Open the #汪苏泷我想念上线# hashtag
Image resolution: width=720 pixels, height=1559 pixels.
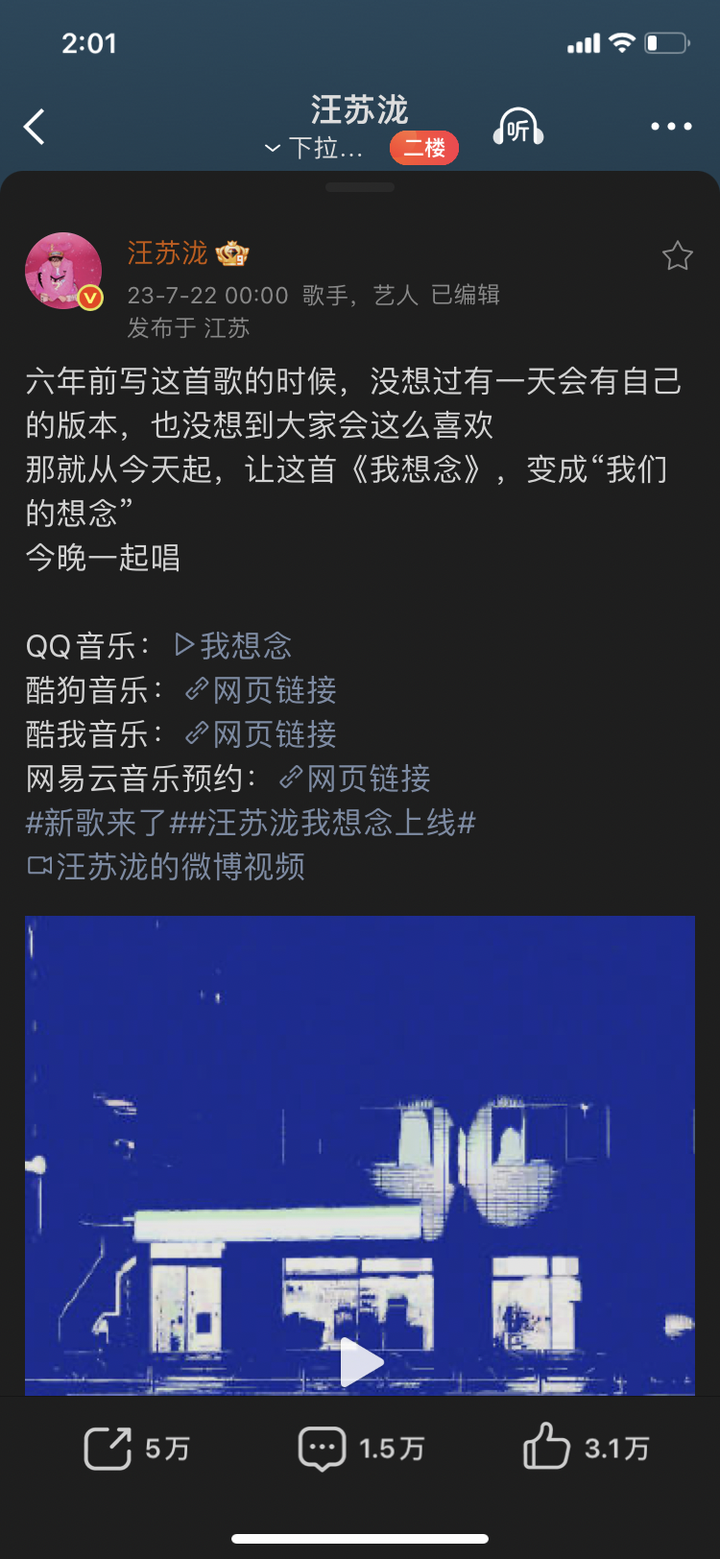click(324, 823)
